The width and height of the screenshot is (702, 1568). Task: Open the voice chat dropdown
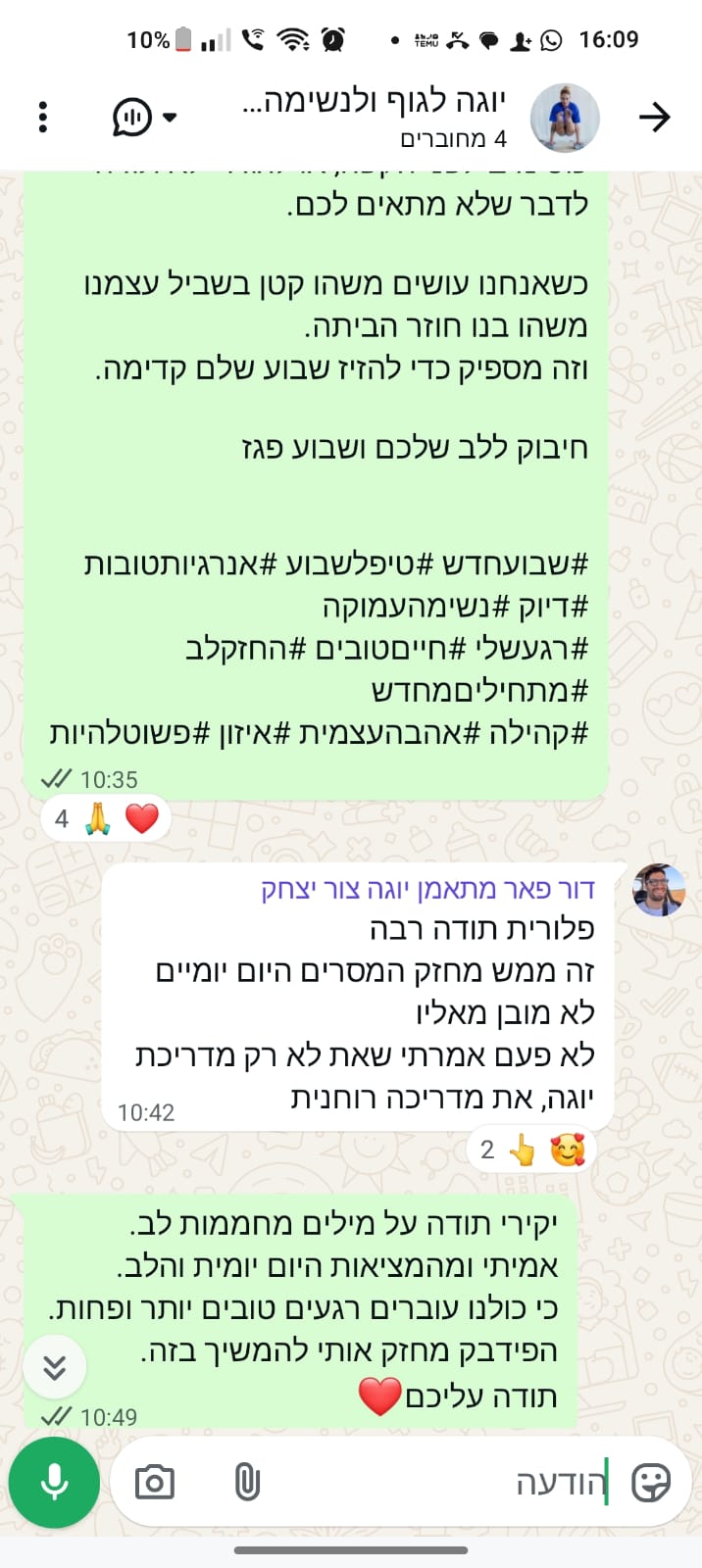point(144,117)
